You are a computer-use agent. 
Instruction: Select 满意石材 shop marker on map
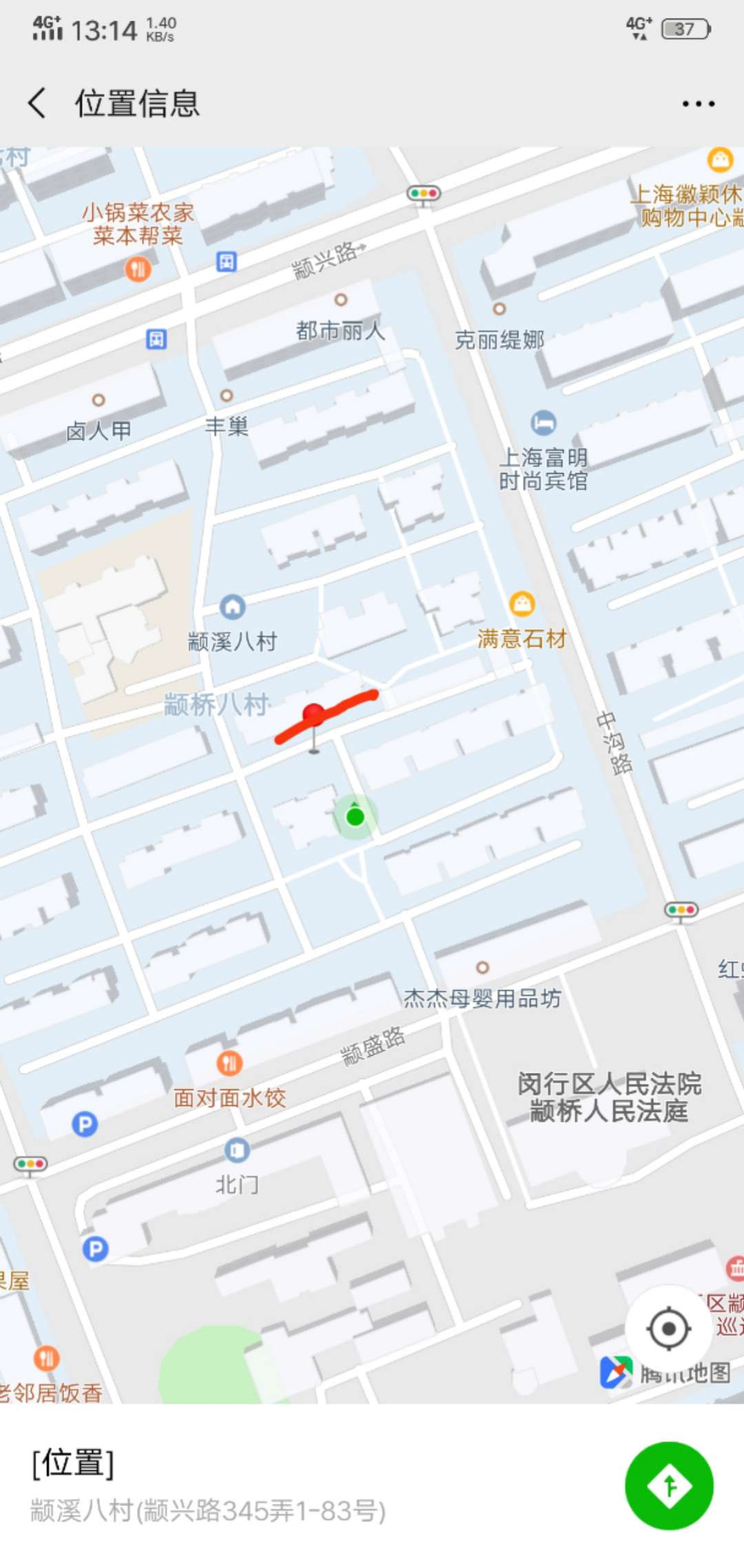(522, 605)
